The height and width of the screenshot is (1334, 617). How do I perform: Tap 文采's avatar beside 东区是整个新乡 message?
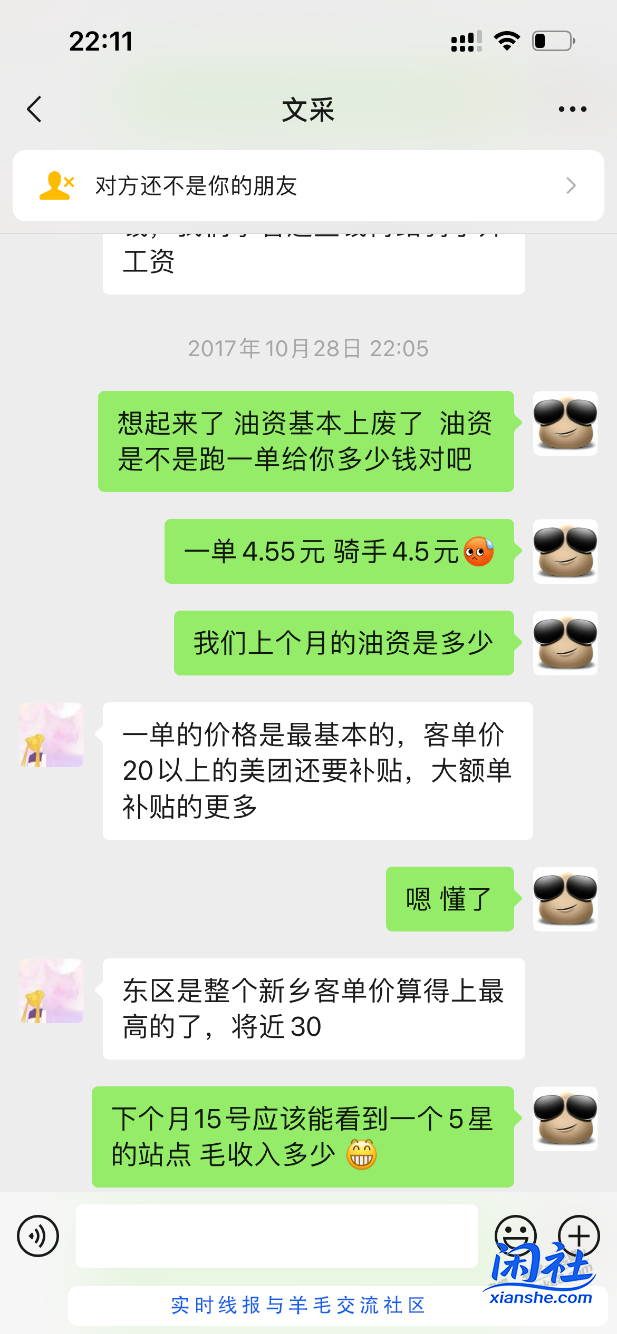coord(51,991)
